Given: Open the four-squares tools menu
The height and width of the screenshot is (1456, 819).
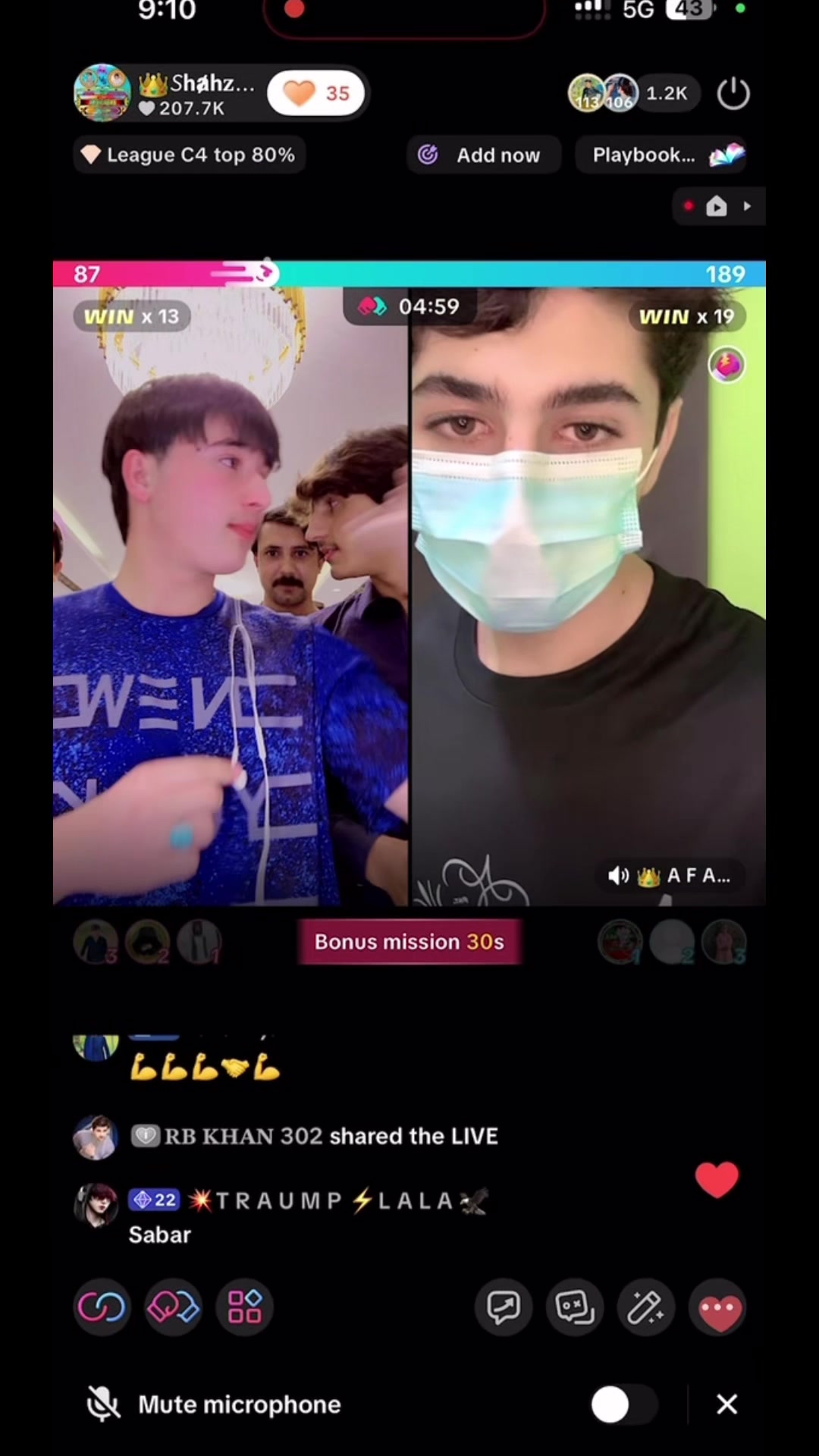Looking at the screenshot, I should tap(244, 1307).
